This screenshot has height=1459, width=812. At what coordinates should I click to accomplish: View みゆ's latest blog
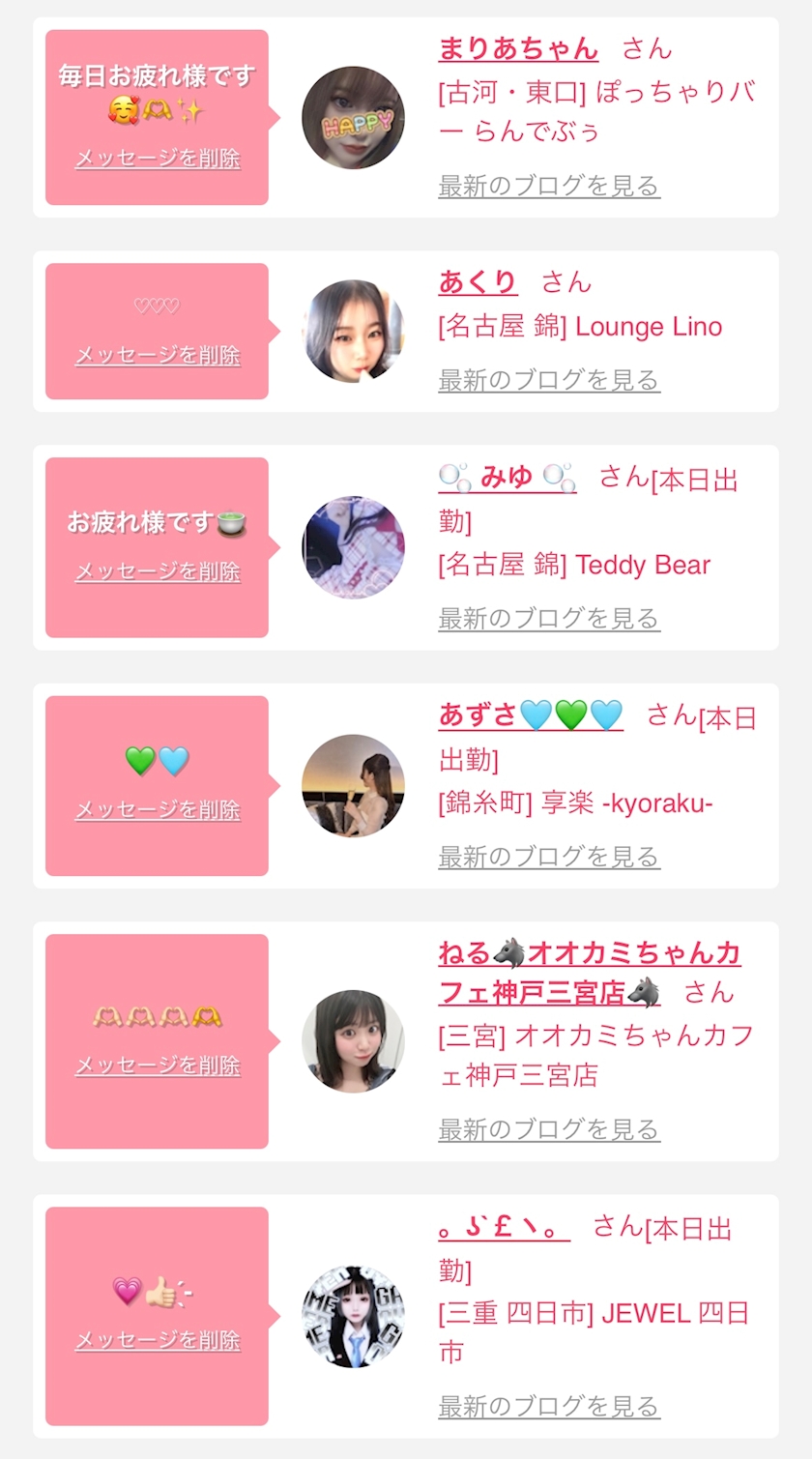click(548, 618)
